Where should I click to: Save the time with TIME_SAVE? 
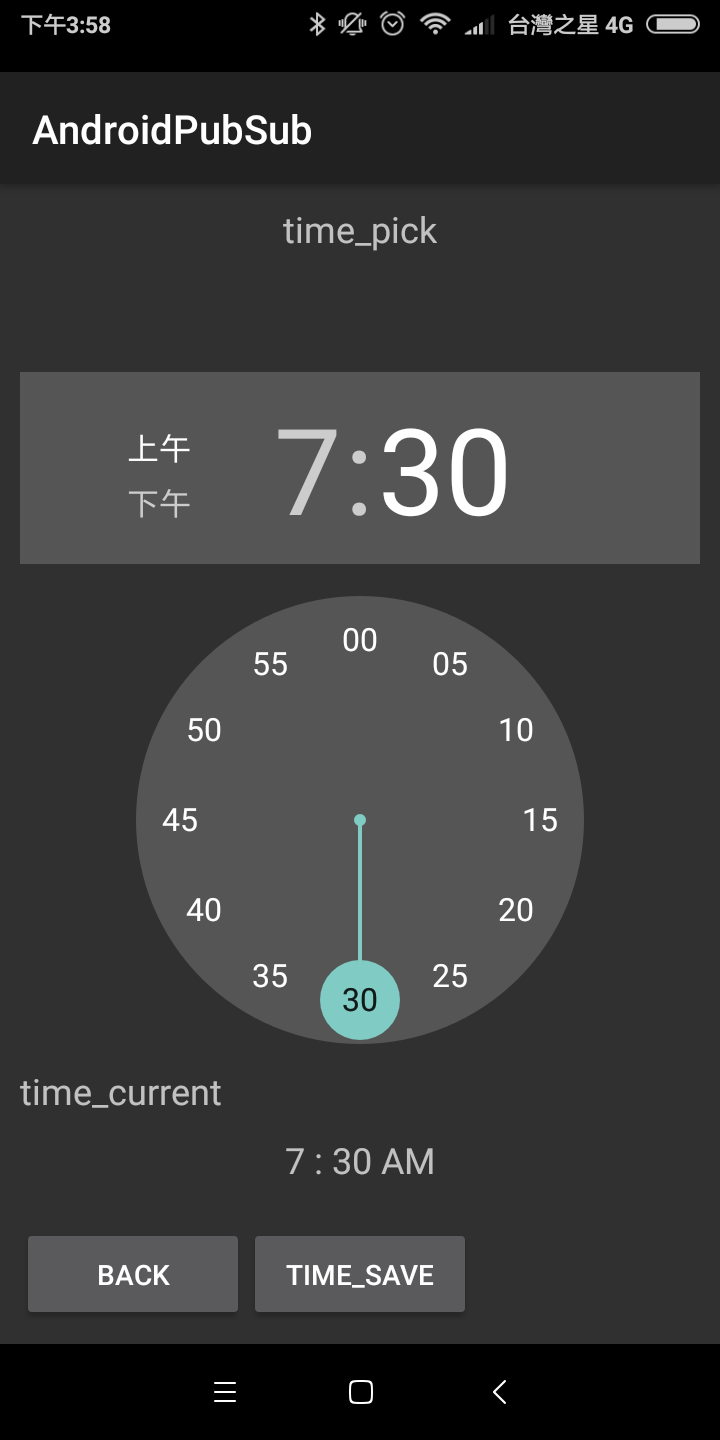[360, 1274]
